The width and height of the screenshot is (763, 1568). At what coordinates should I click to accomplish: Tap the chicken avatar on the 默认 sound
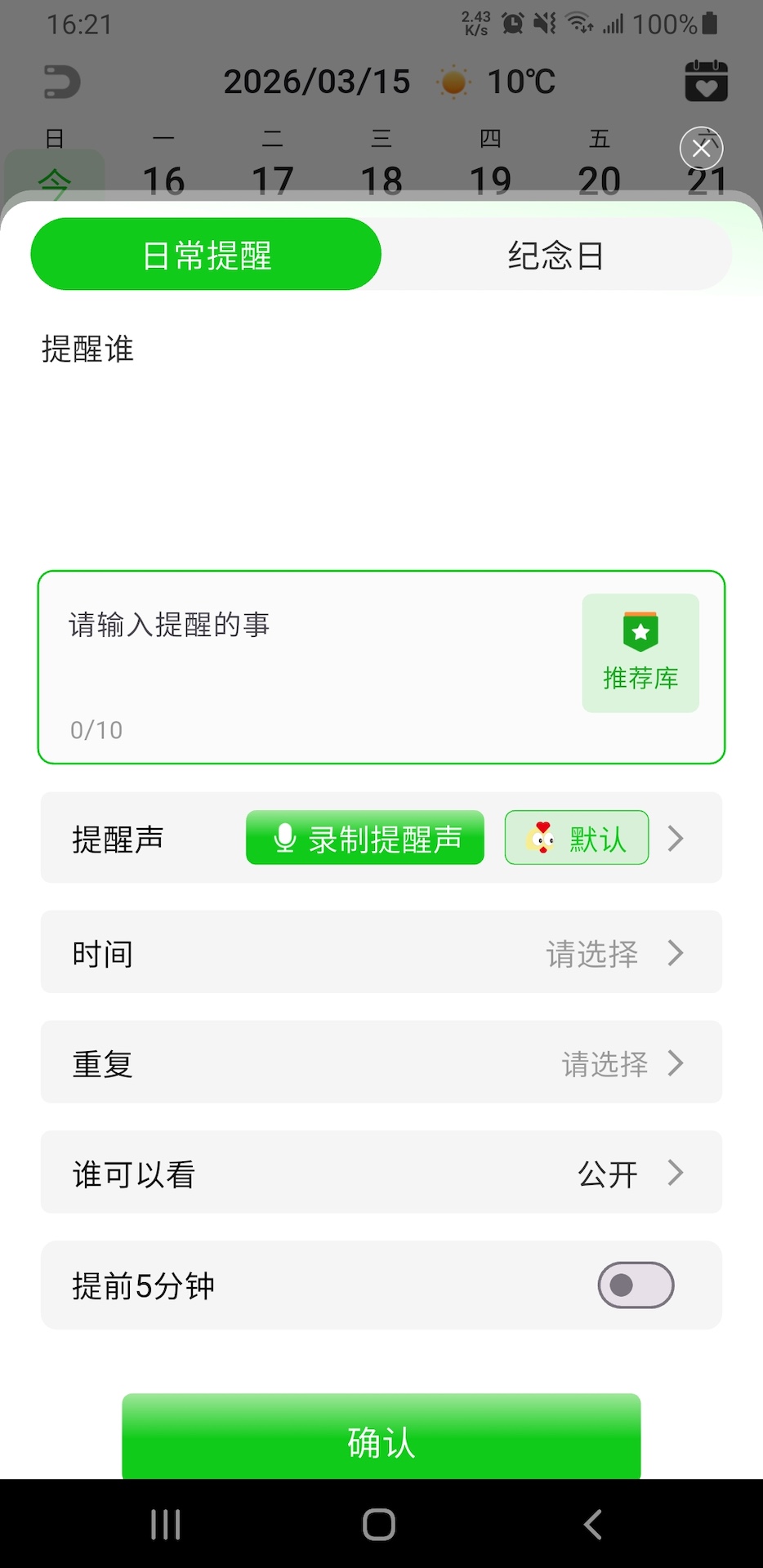pyautogui.click(x=540, y=836)
